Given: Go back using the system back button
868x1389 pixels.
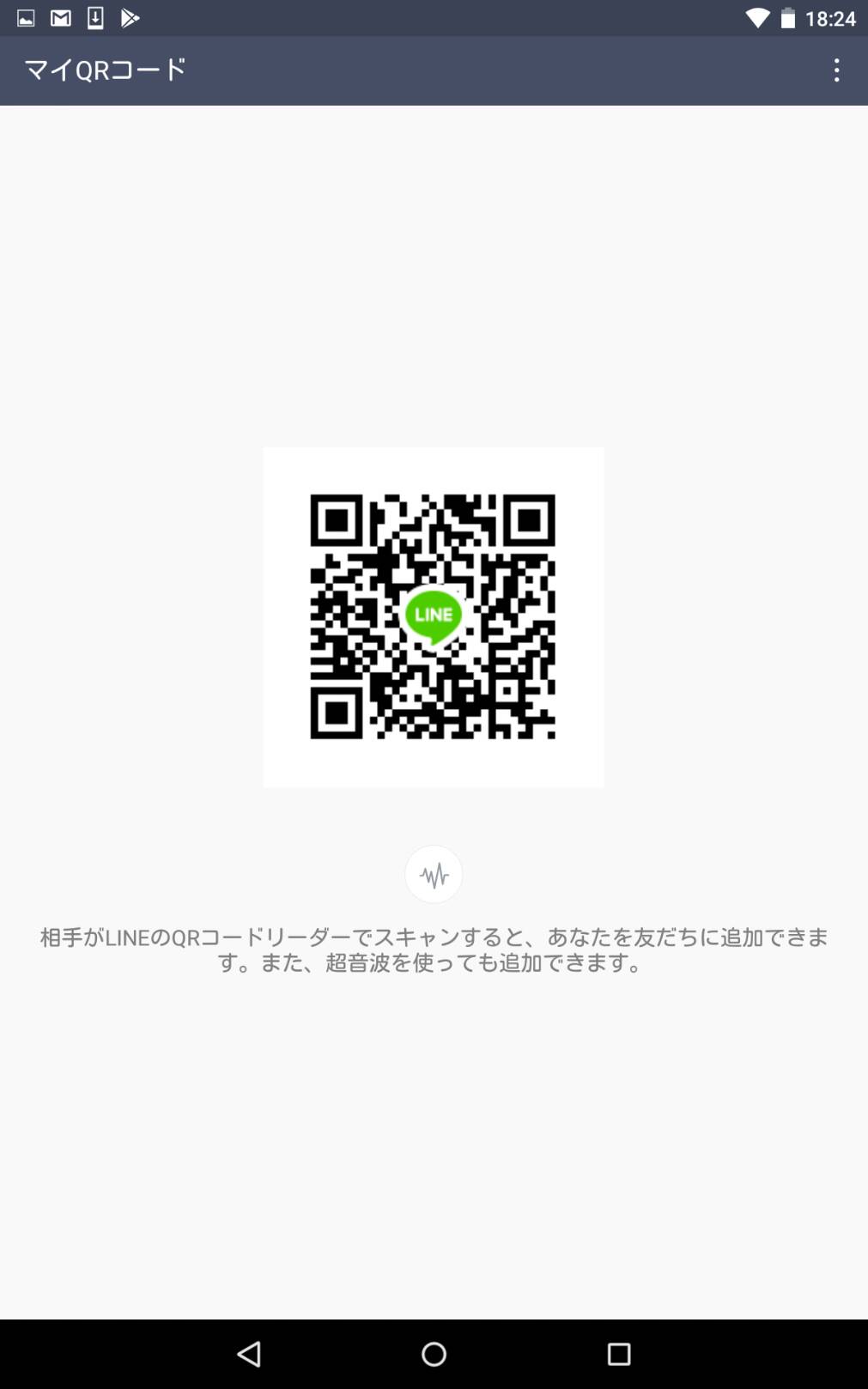Looking at the screenshot, I should (x=249, y=1354).
